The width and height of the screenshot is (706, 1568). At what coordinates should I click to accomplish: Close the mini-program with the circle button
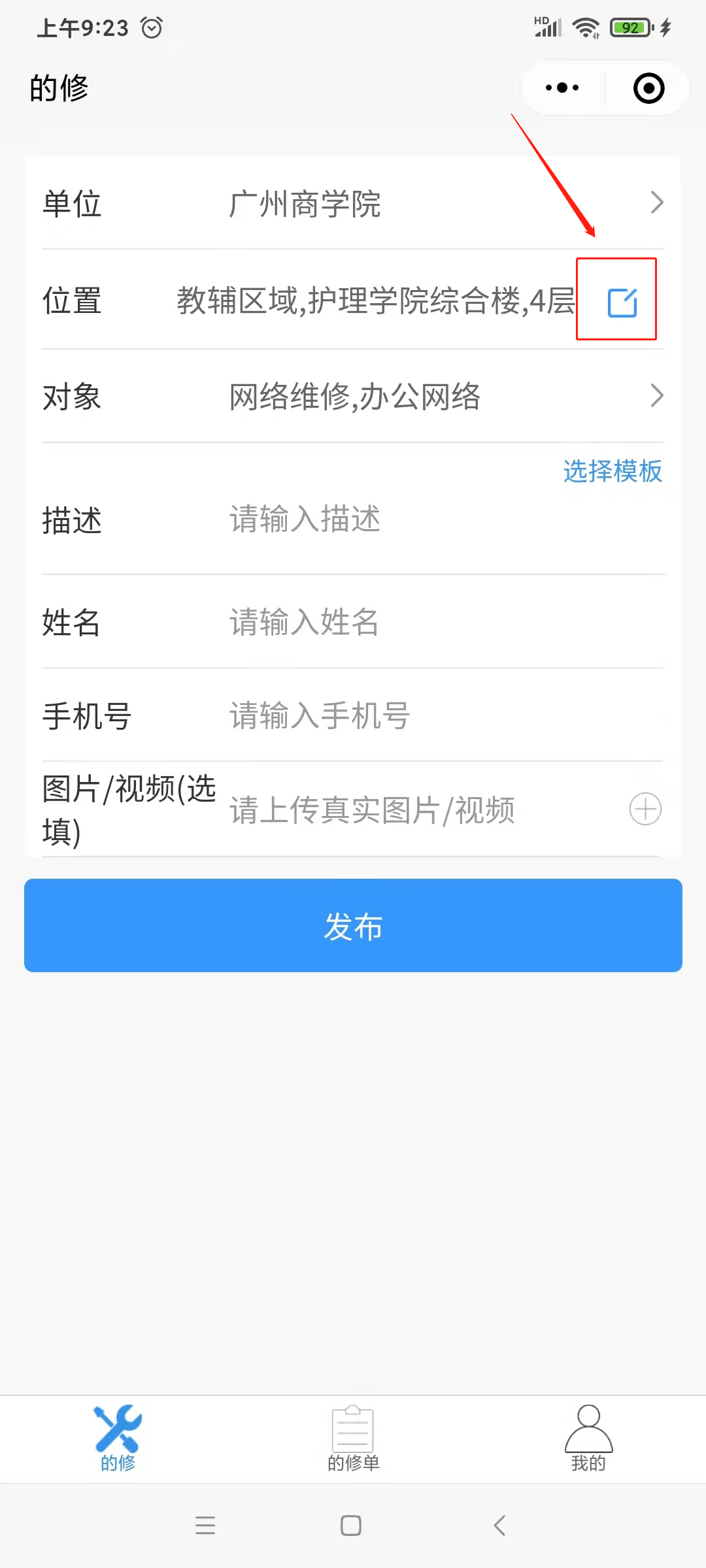point(648,88)
